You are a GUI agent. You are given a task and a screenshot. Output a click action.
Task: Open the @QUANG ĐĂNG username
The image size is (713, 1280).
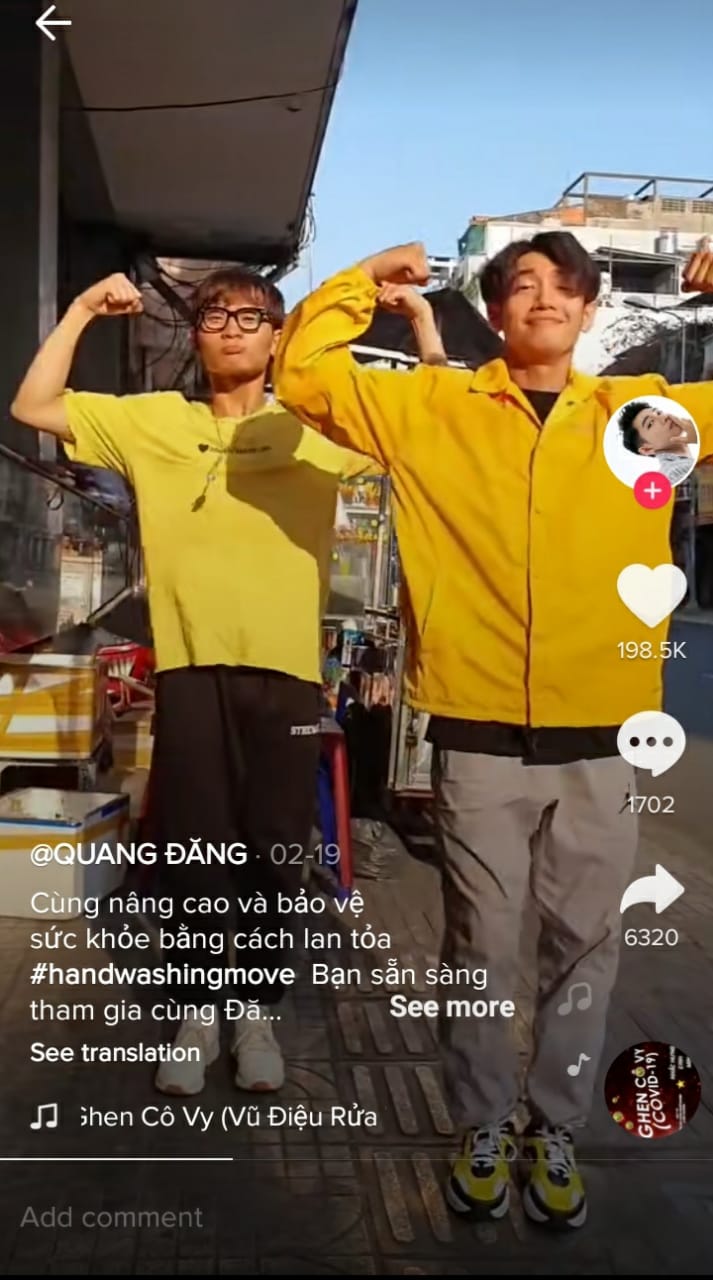(139, 854)
